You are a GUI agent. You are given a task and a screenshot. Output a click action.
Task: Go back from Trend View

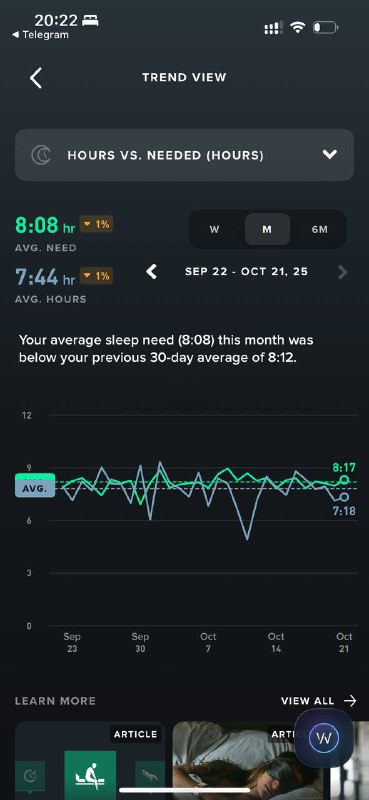[x=36, y=78]
